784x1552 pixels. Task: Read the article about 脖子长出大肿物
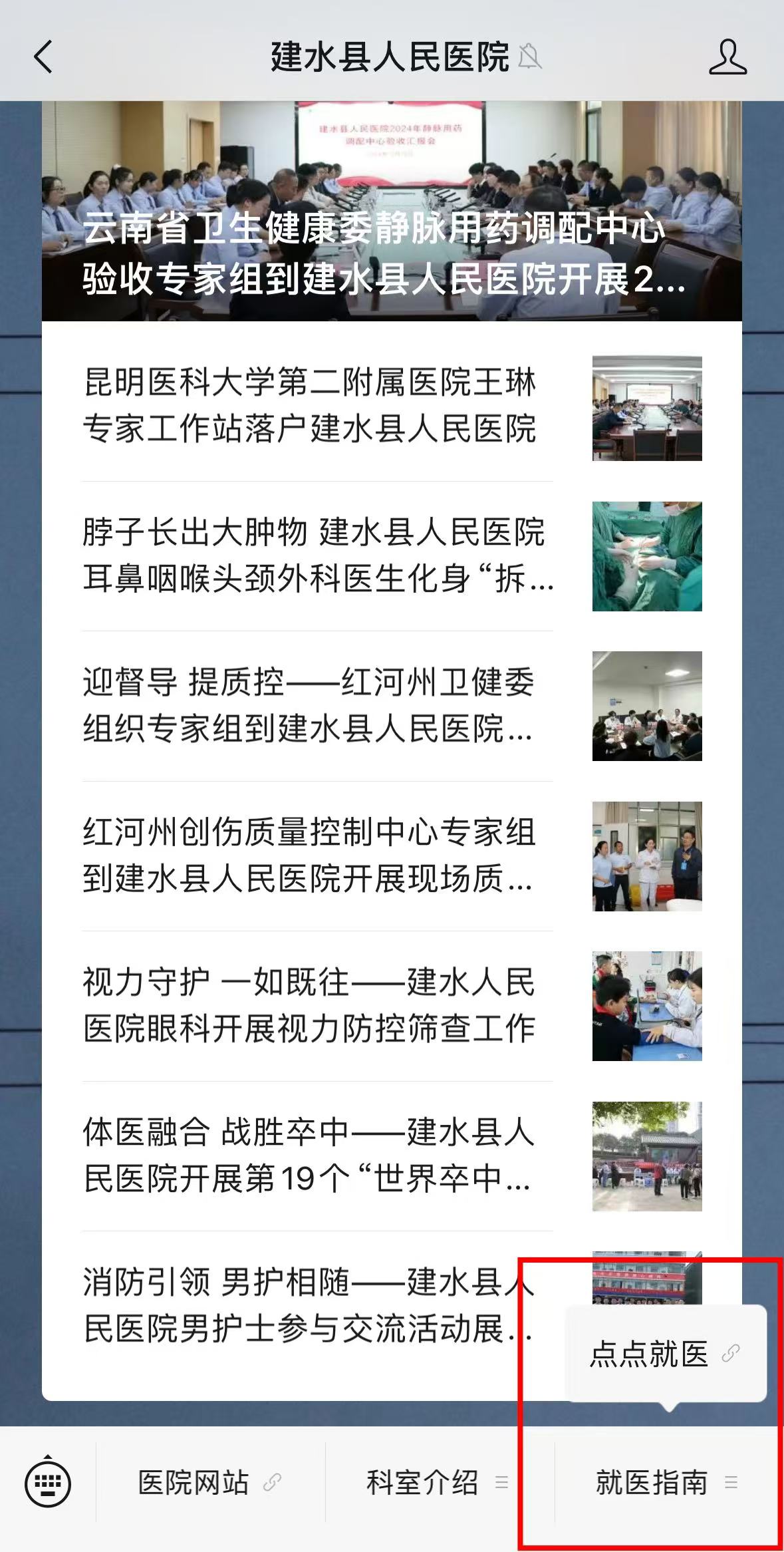[x=317, y=555]
